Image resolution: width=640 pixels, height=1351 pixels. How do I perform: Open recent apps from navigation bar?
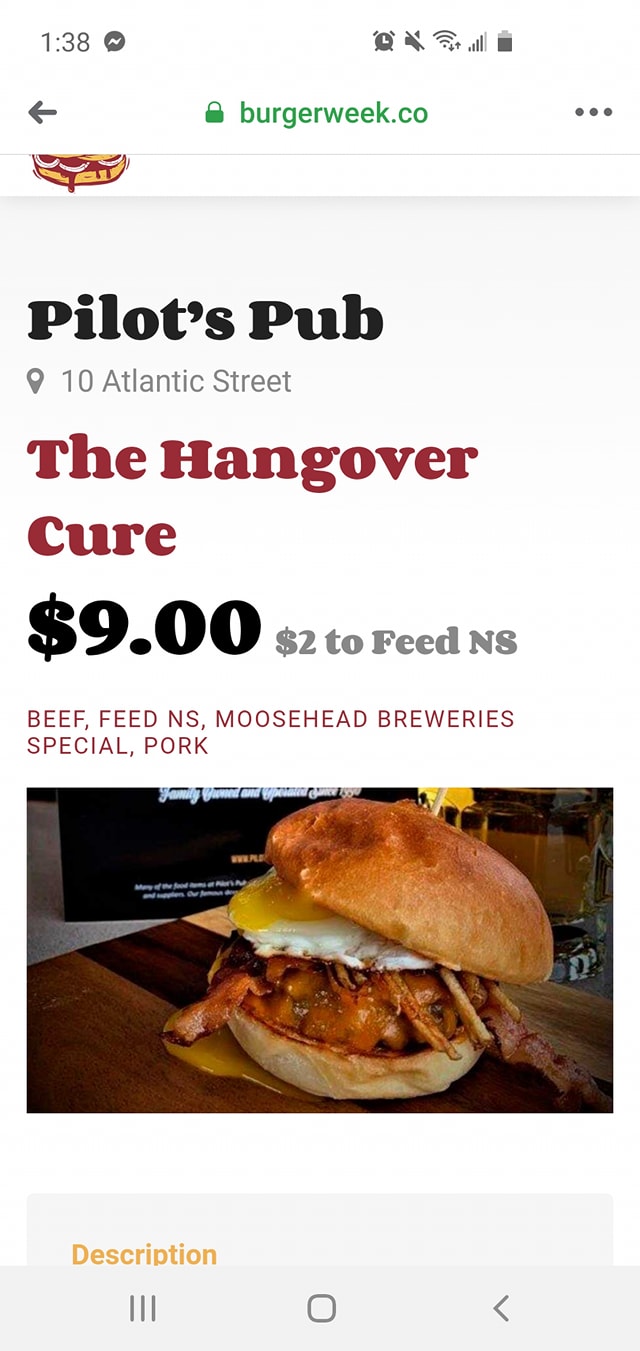click(143, 1308)
